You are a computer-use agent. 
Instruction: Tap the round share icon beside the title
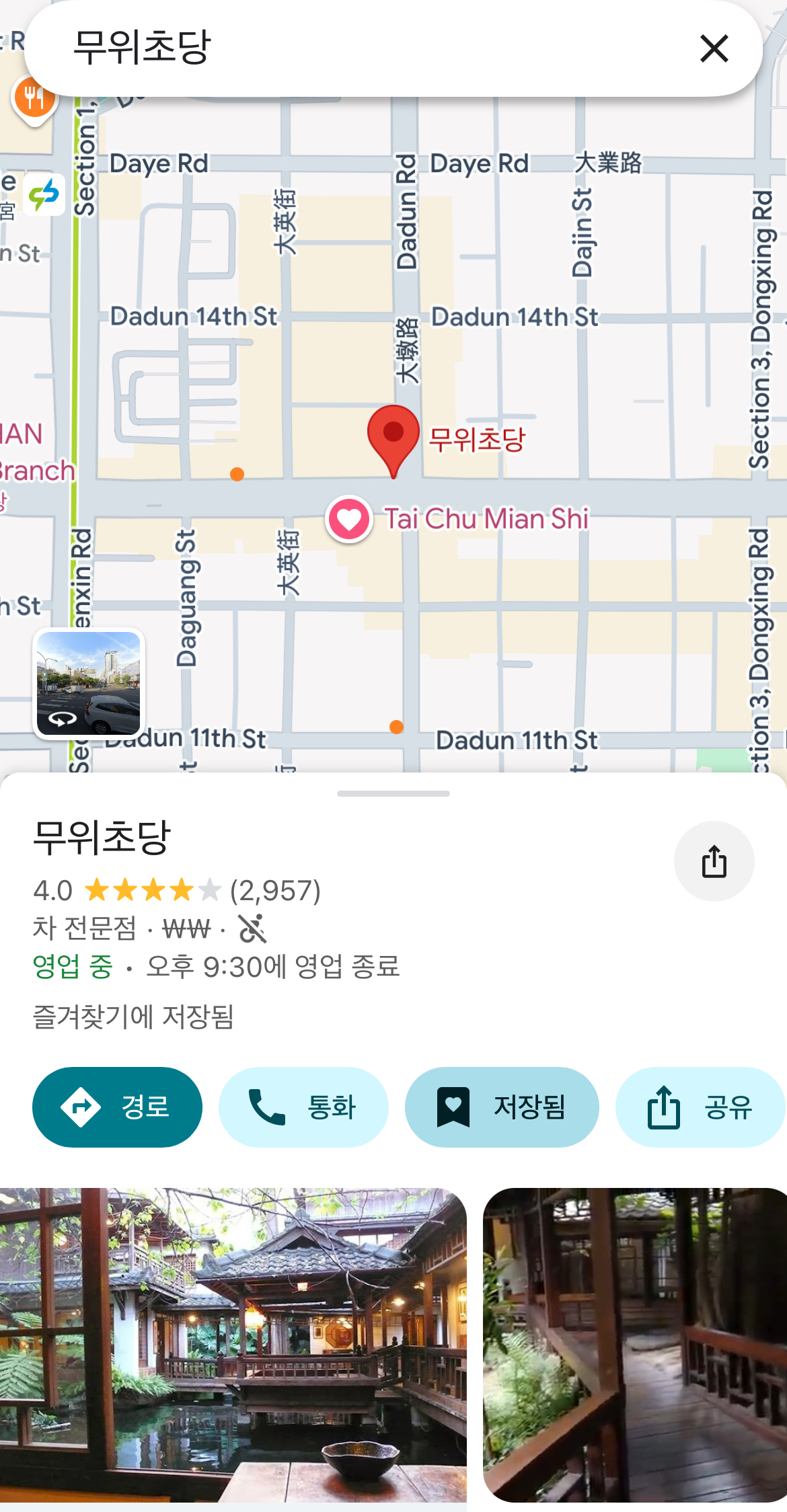coord(714,861)
